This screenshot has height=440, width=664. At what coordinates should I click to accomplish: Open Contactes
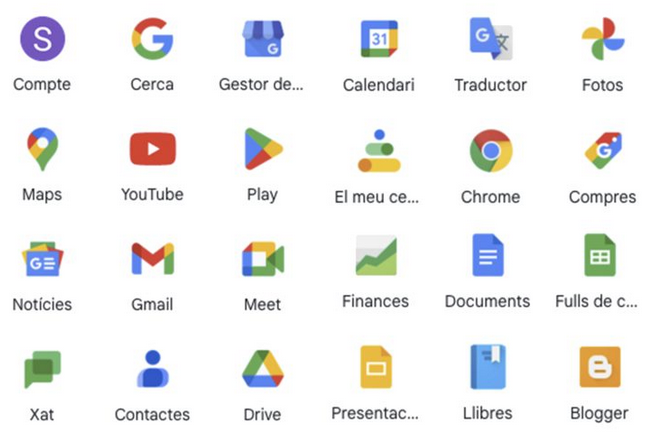click(152, 370)
